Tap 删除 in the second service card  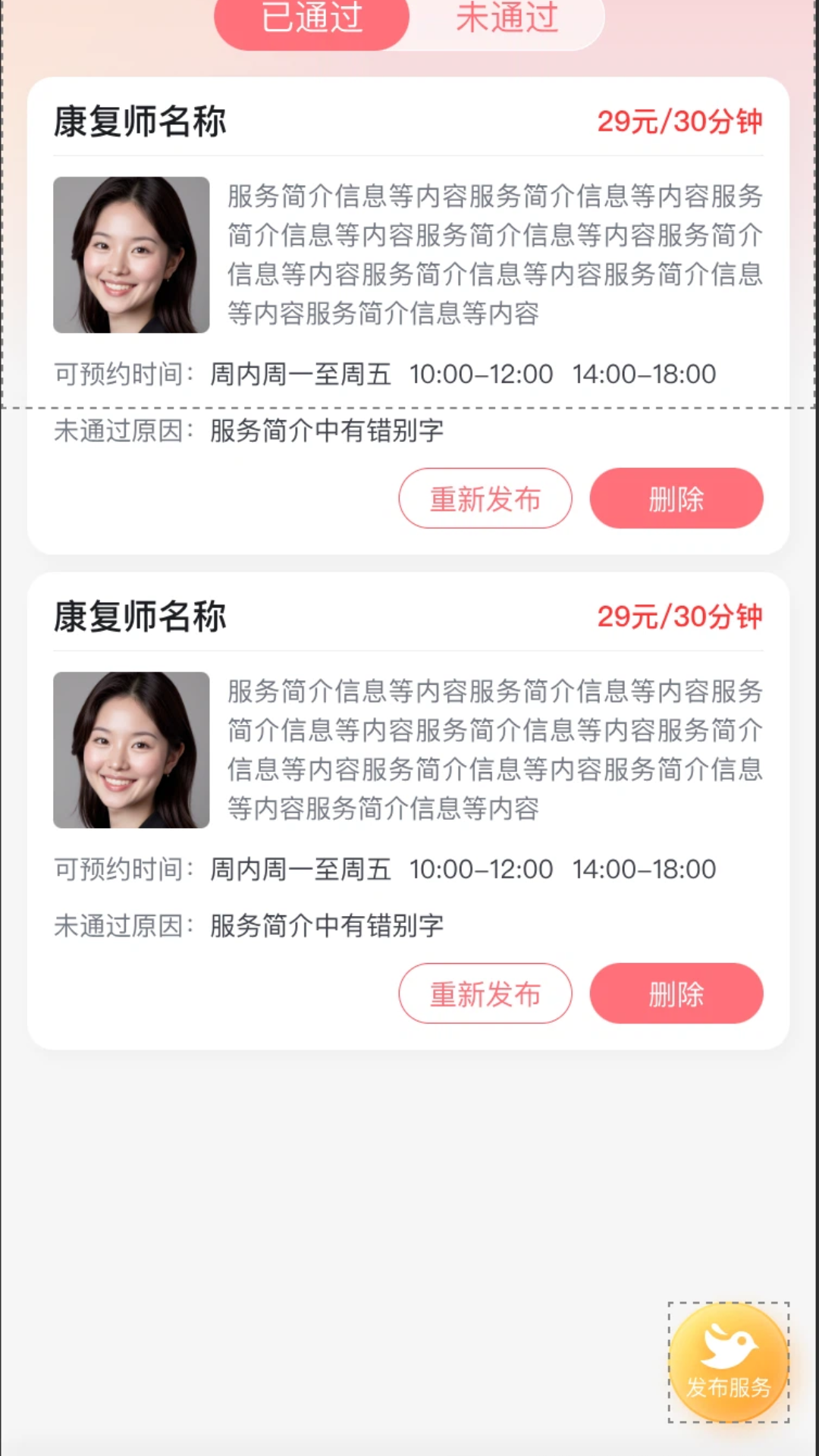[676, 993]
